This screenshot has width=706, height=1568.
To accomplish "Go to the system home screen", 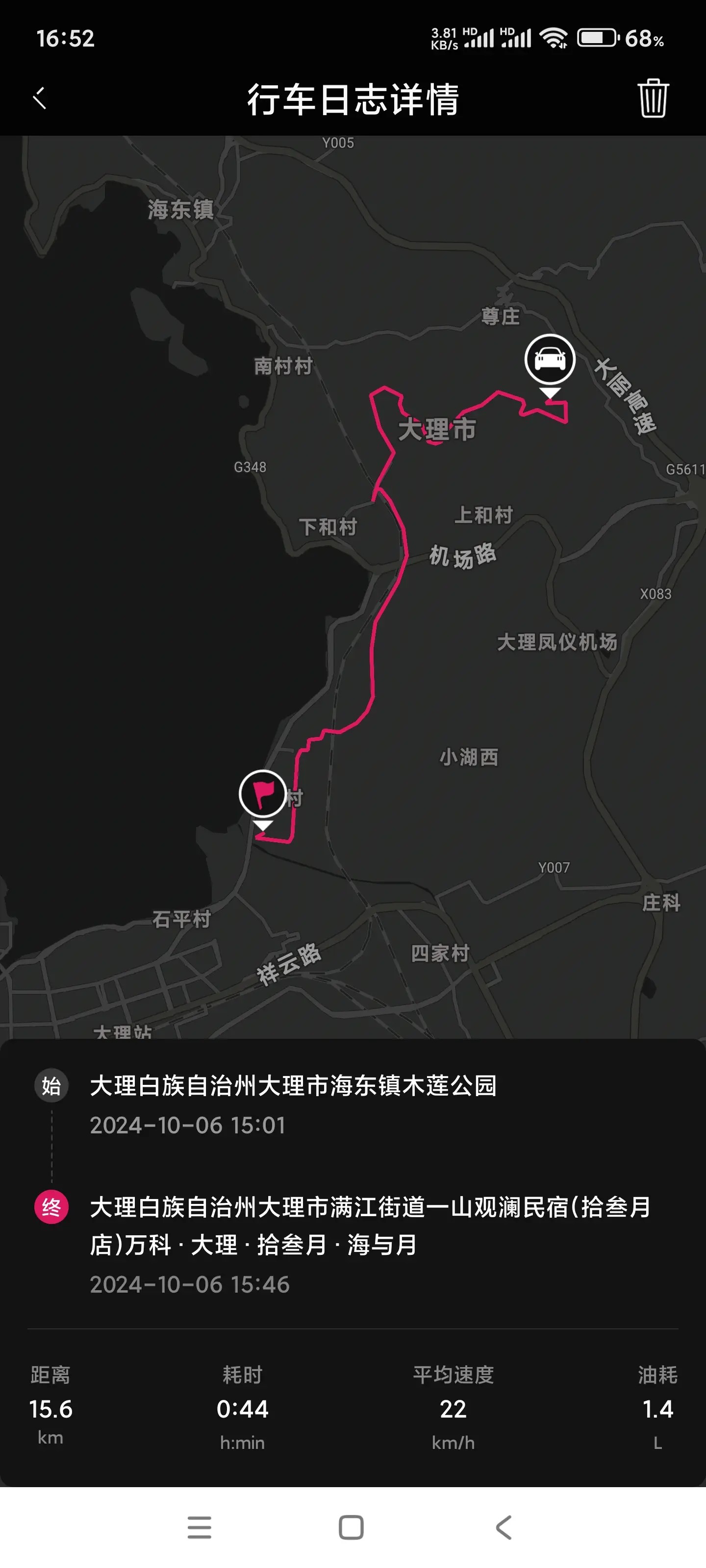I will [352, 1527].
